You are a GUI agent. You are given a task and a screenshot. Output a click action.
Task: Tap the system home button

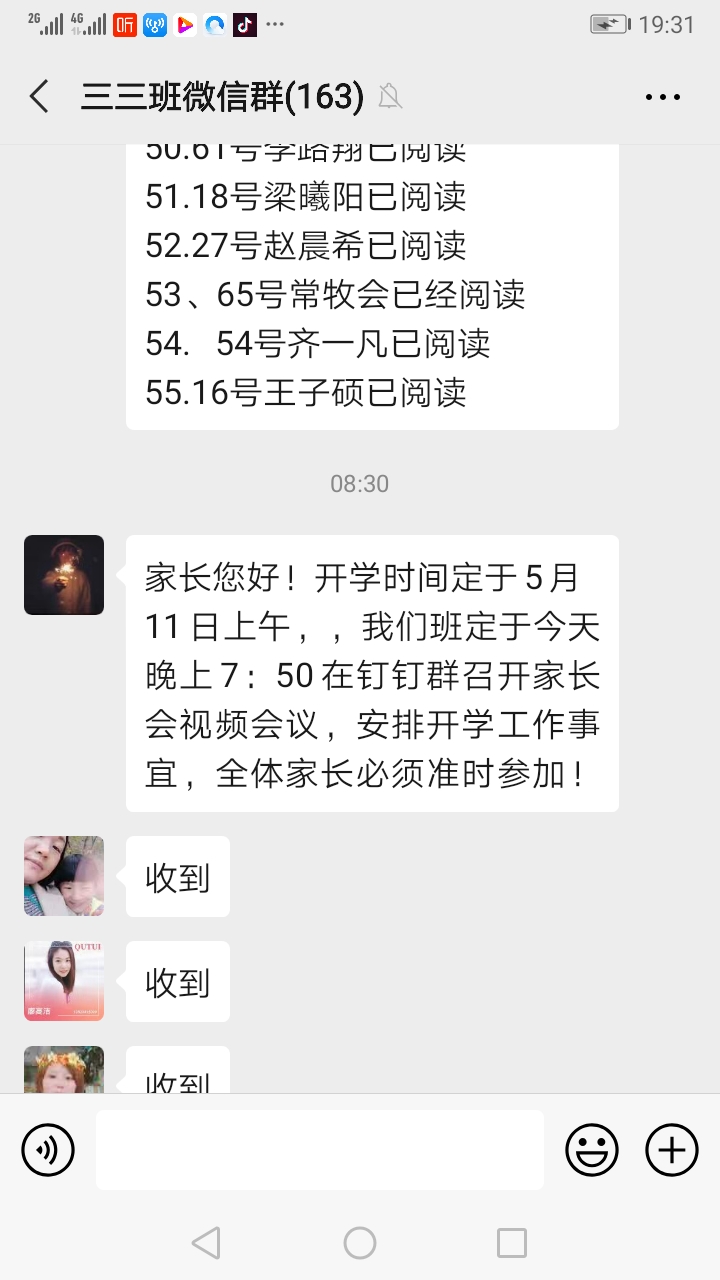coord(360,1243)
